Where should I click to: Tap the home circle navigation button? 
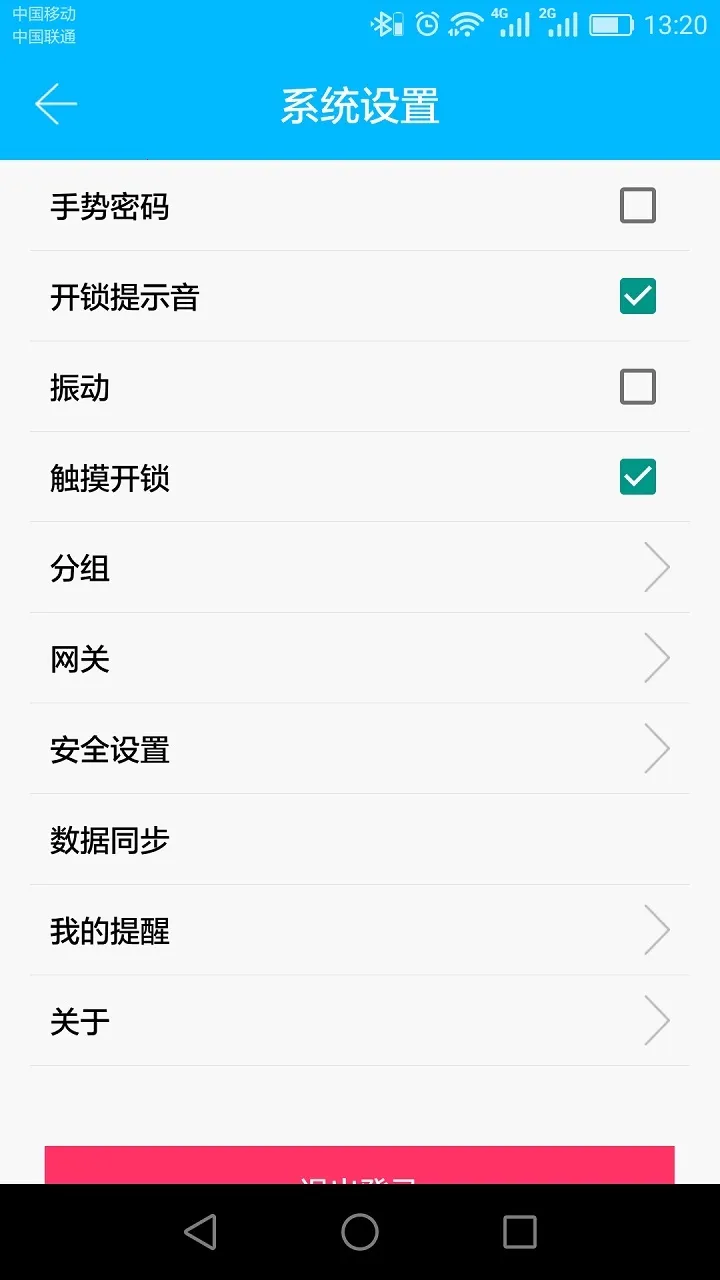click(360, 1232)
